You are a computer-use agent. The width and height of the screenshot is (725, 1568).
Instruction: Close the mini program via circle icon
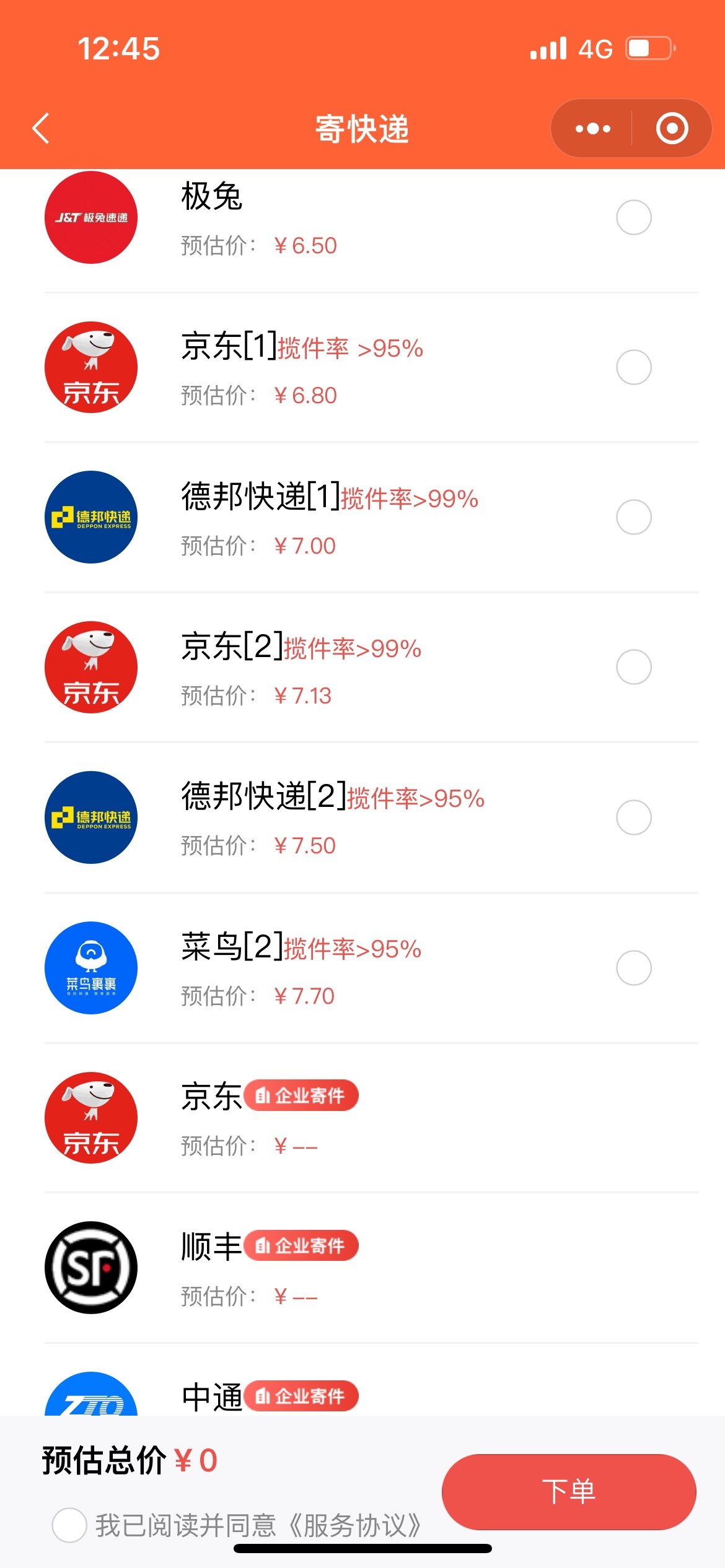point(672,129)
